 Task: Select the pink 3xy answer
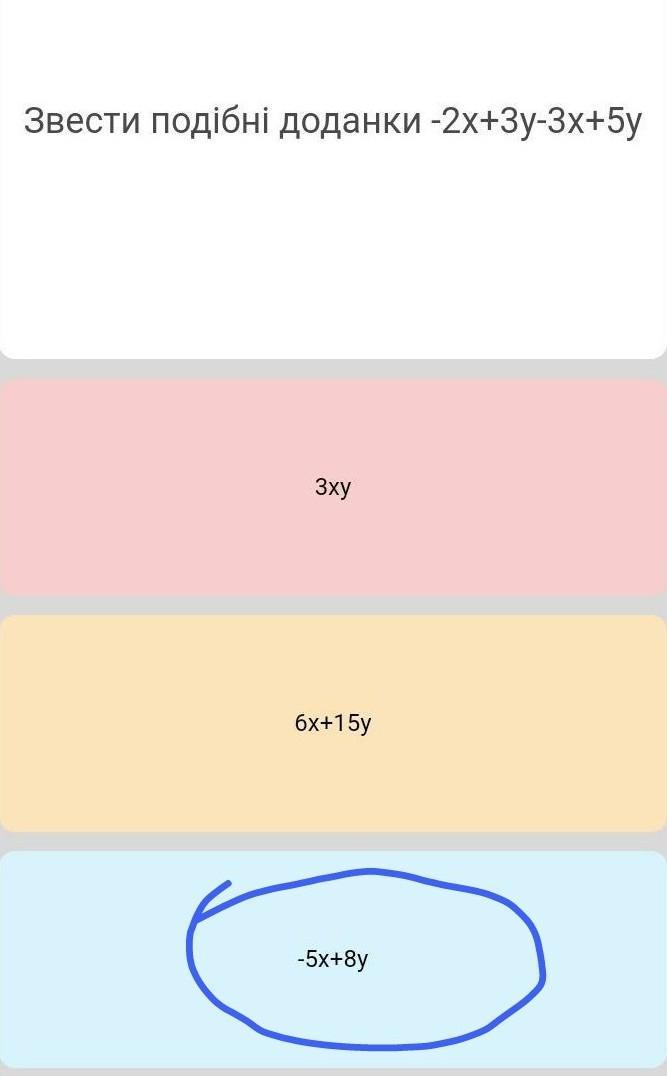[334, 487]
